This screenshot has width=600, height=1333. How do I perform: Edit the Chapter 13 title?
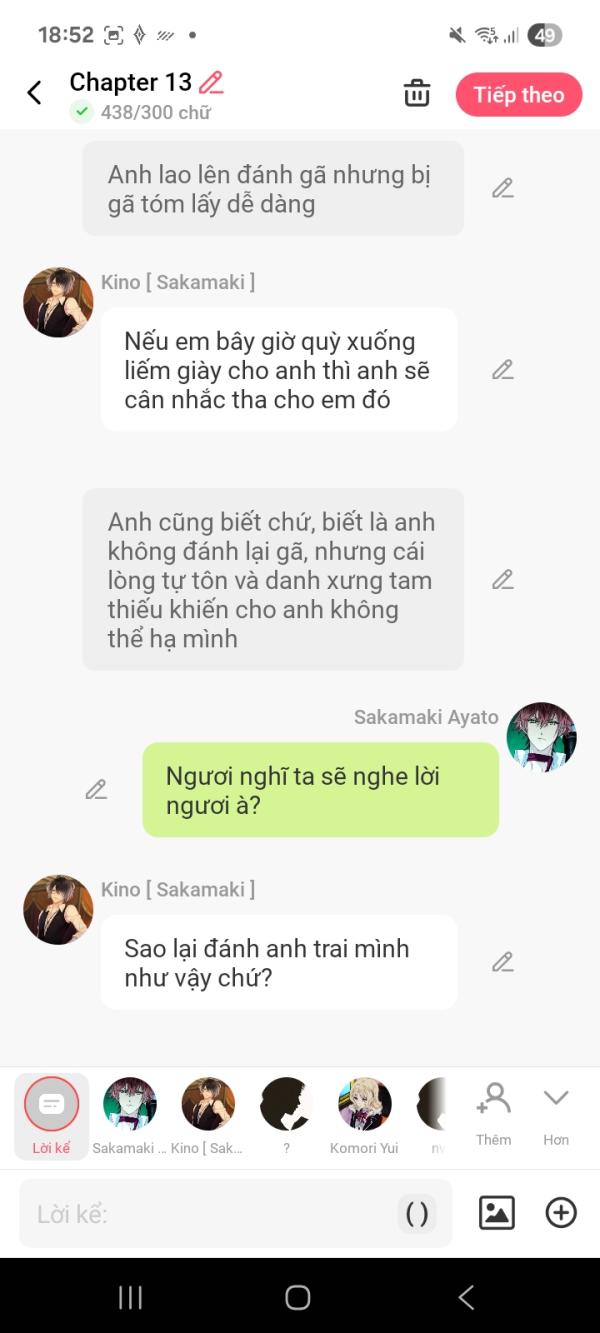click(x=211, y=82)
